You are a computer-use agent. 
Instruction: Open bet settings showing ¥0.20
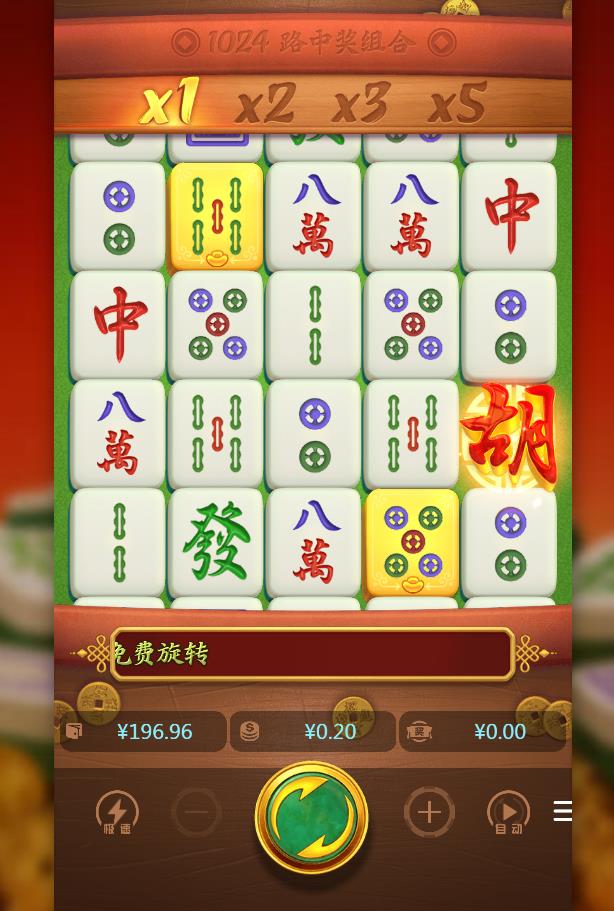(312, 731)
